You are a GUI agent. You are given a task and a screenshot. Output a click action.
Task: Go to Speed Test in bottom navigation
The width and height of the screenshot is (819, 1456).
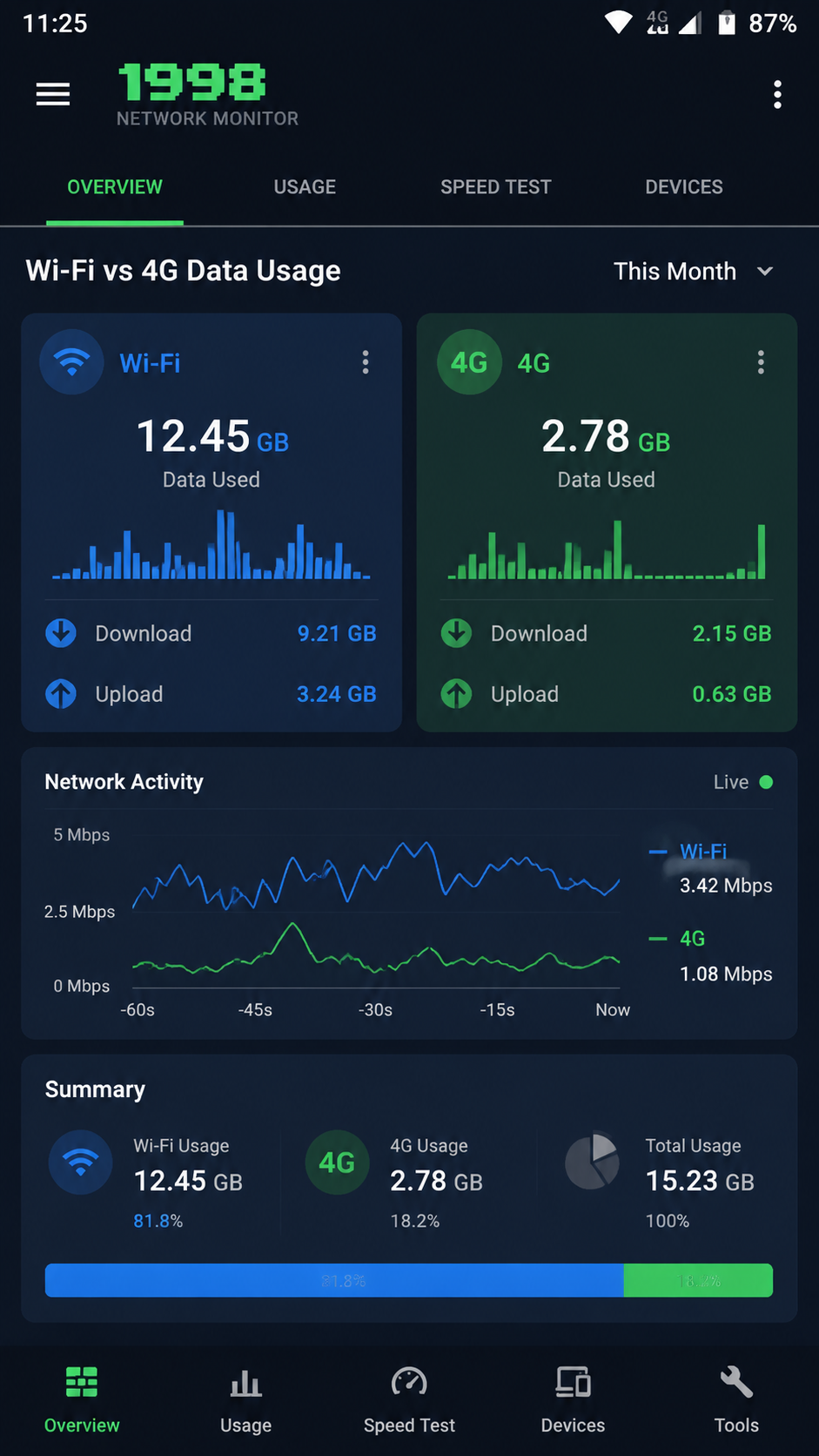(x=409, y=1400)
